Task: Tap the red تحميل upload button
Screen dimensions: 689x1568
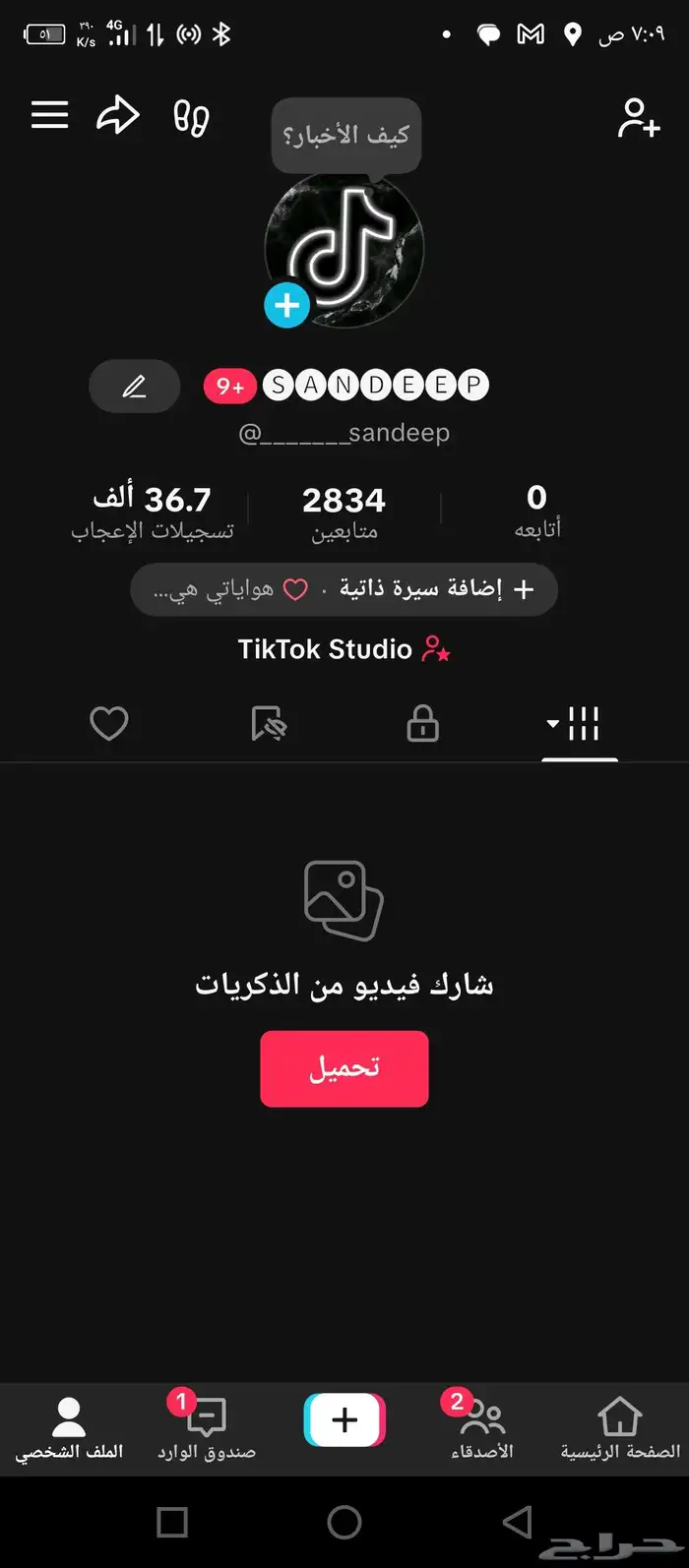Action: tap(344, 1068)
